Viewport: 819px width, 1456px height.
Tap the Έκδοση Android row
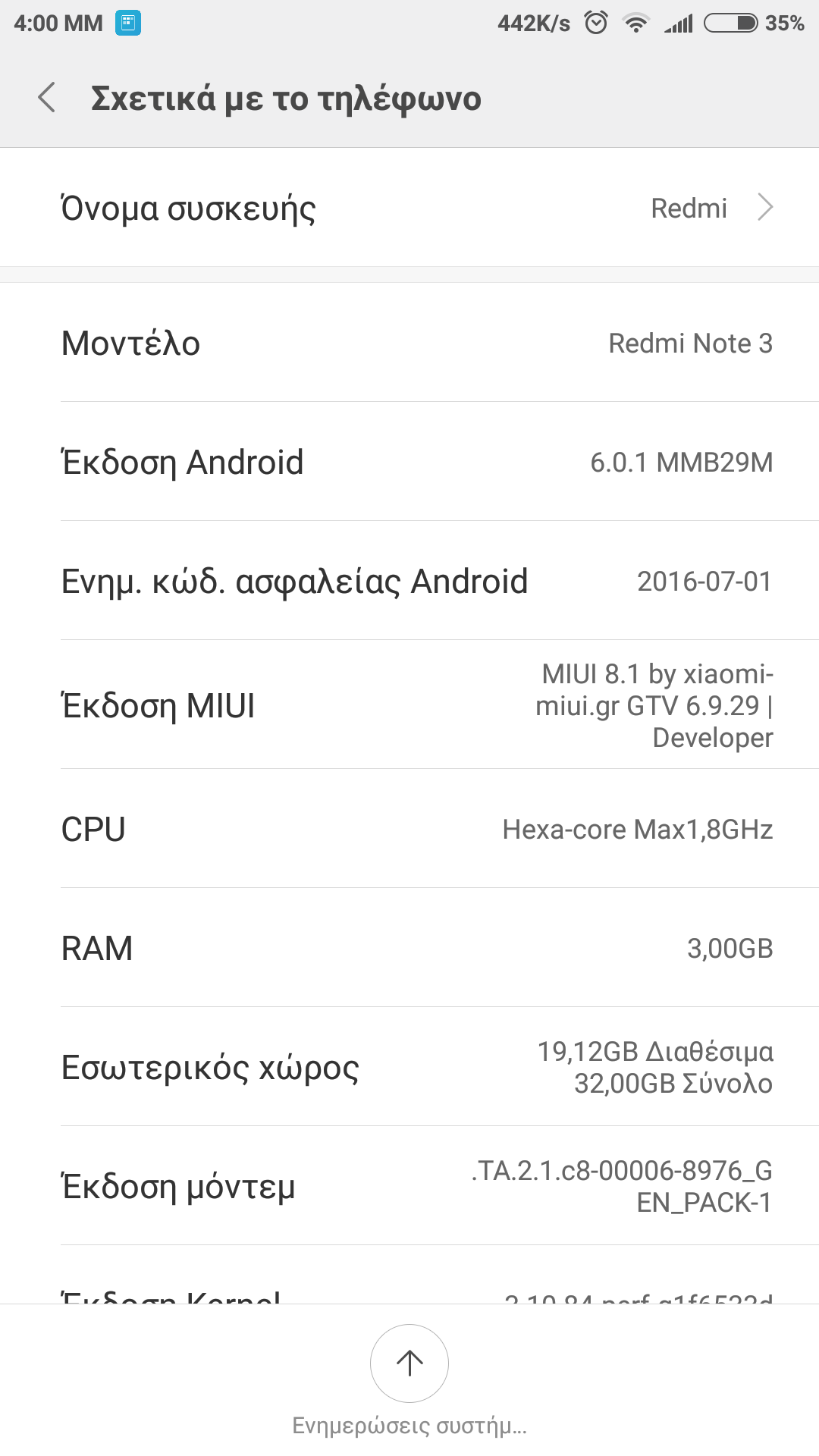coord(409,462)
